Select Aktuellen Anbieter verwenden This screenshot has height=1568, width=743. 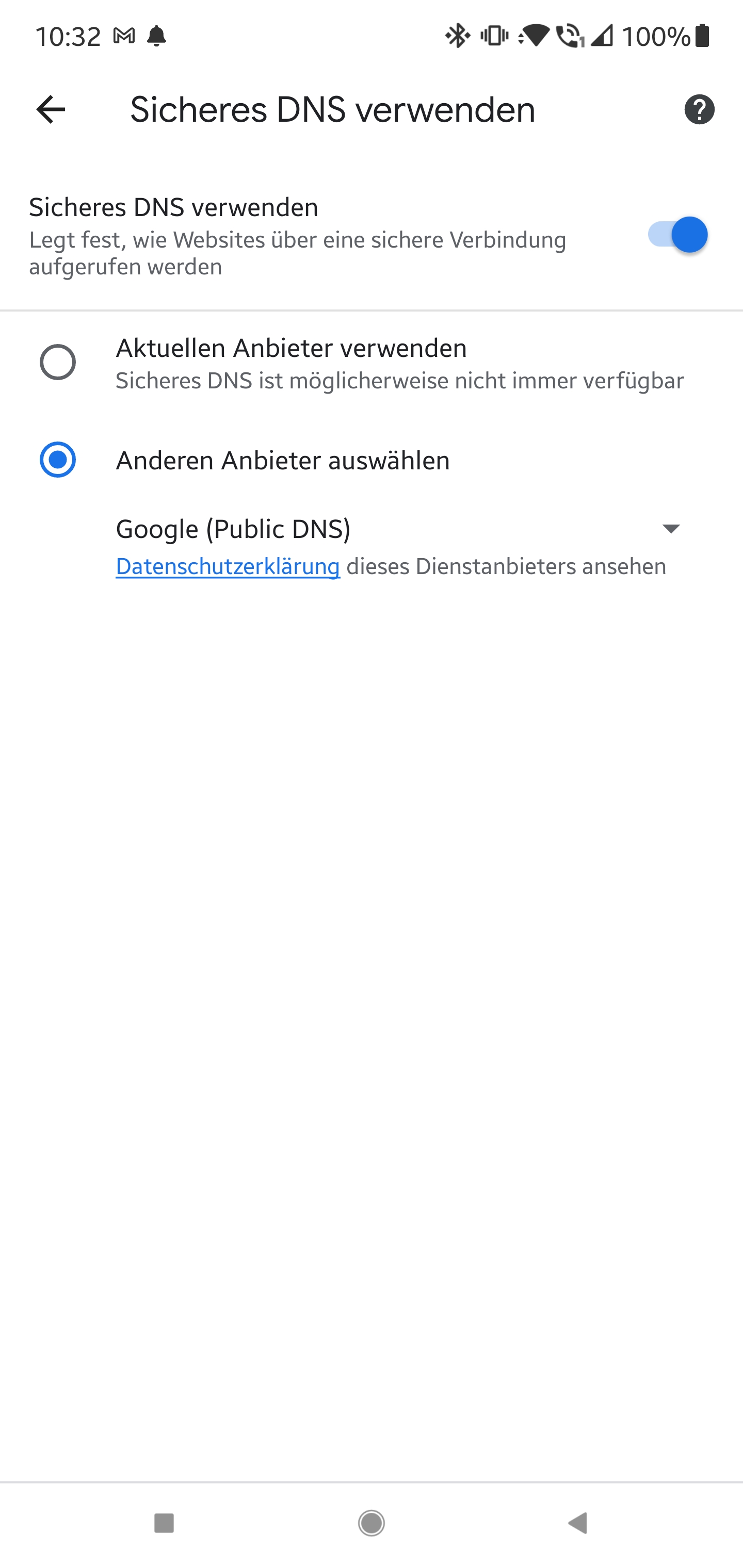58,362
